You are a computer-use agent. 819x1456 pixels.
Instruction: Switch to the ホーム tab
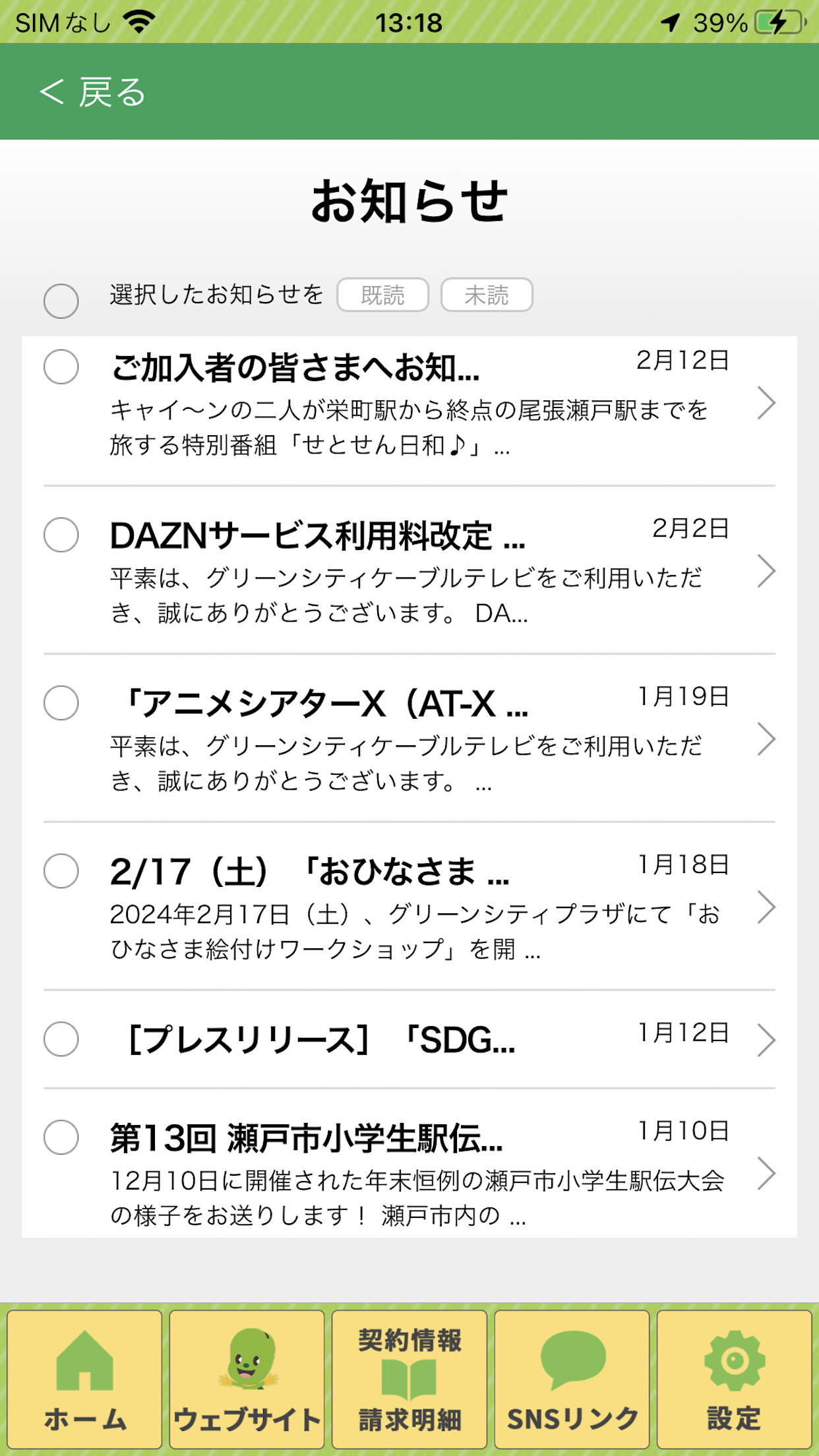point(84,1379)
